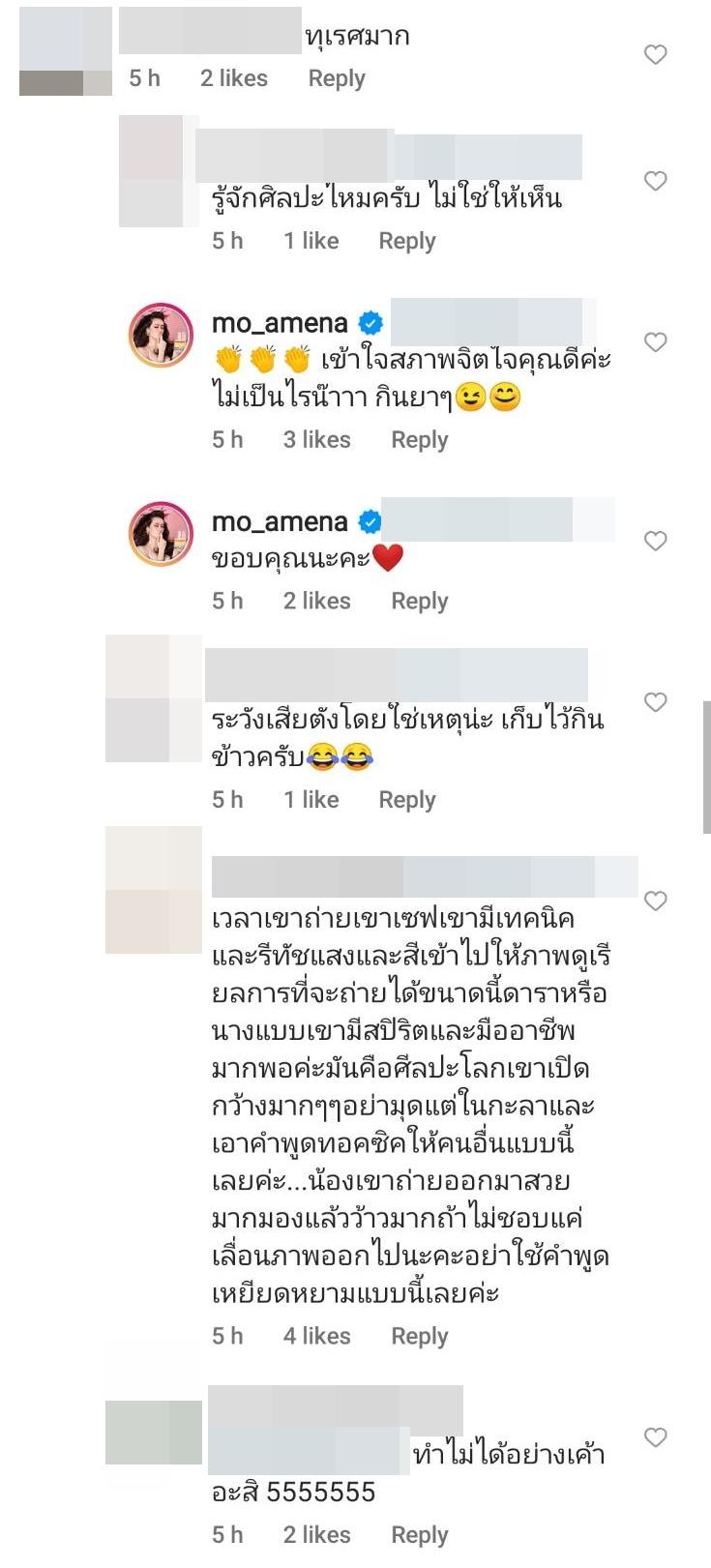Viewport: 711px width, 1568px height.
Task: Like the ระวังเสียตัง comment
Action: (x=655, y=702)
